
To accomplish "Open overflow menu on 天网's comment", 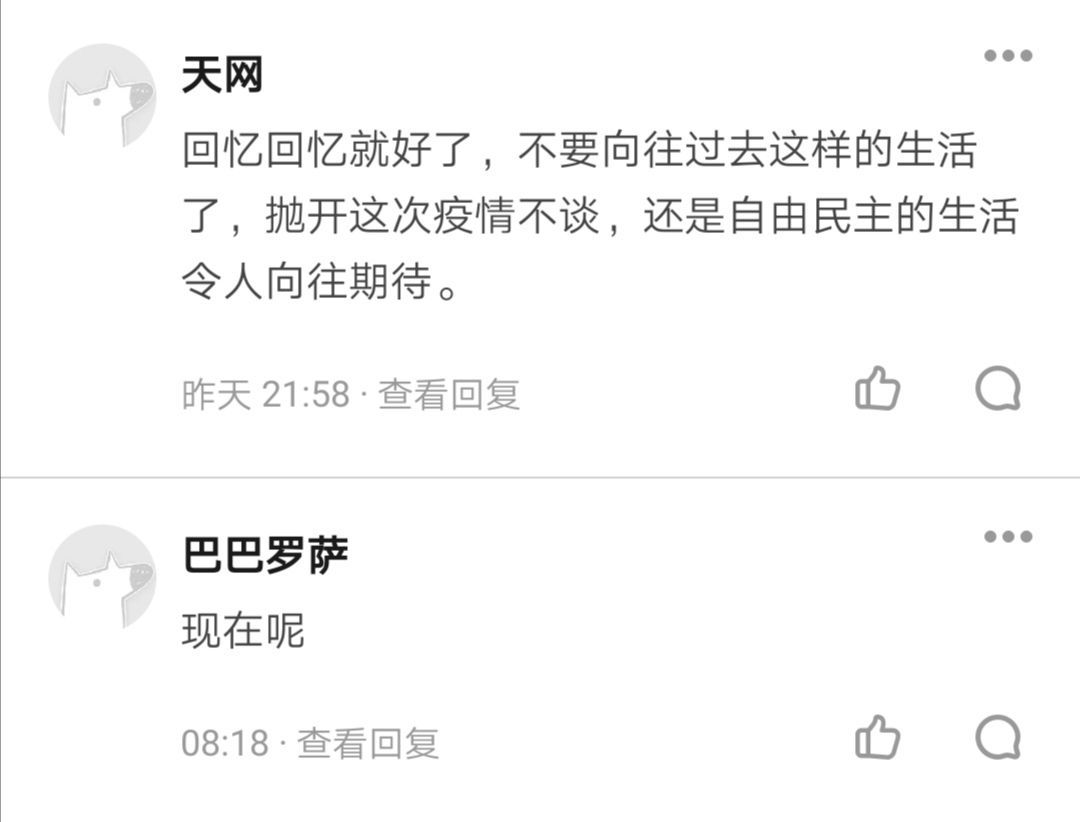I will (x=1007, y=56).
